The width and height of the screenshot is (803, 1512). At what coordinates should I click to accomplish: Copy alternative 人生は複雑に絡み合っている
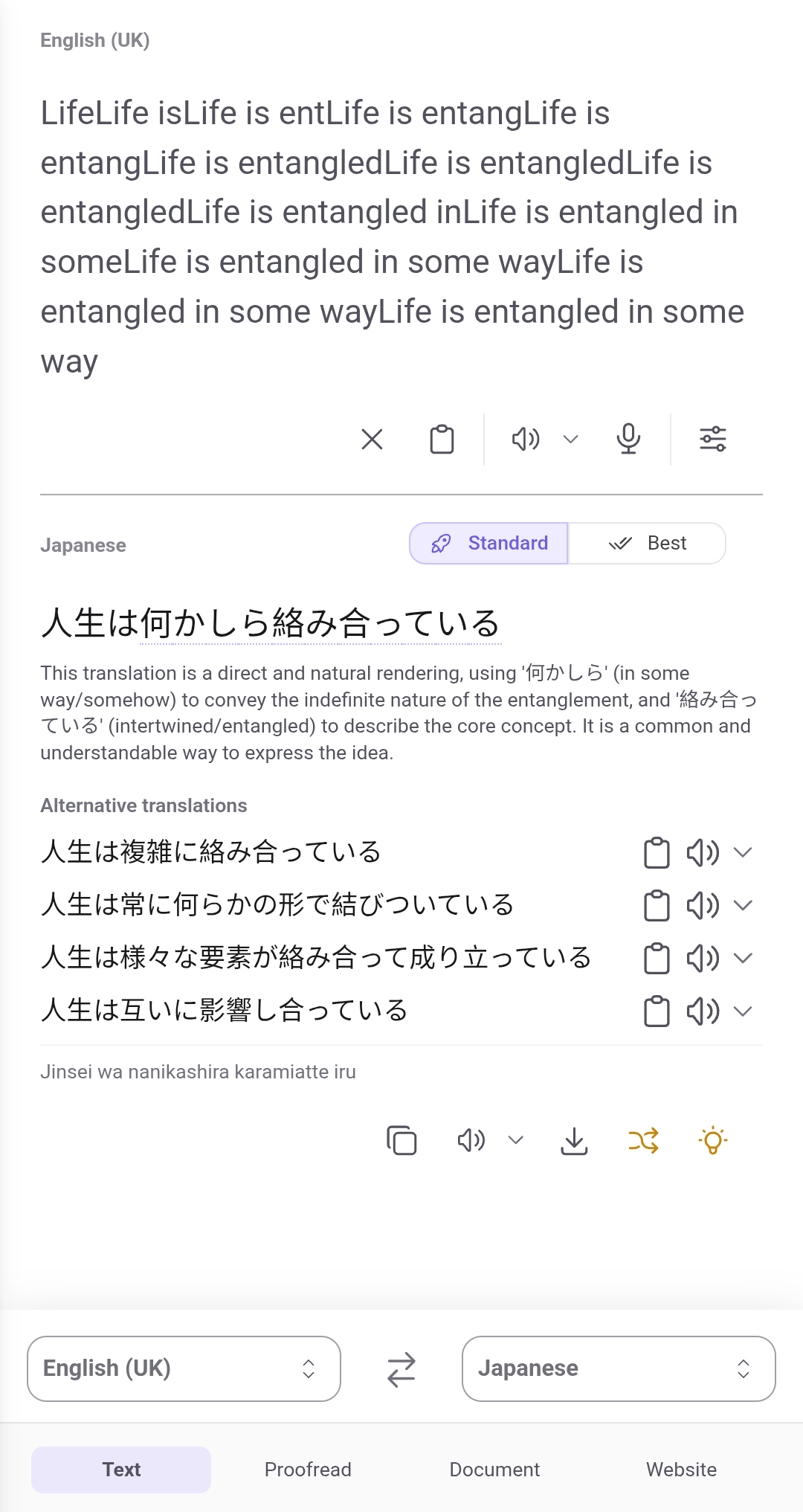click(x=657, y=853)
